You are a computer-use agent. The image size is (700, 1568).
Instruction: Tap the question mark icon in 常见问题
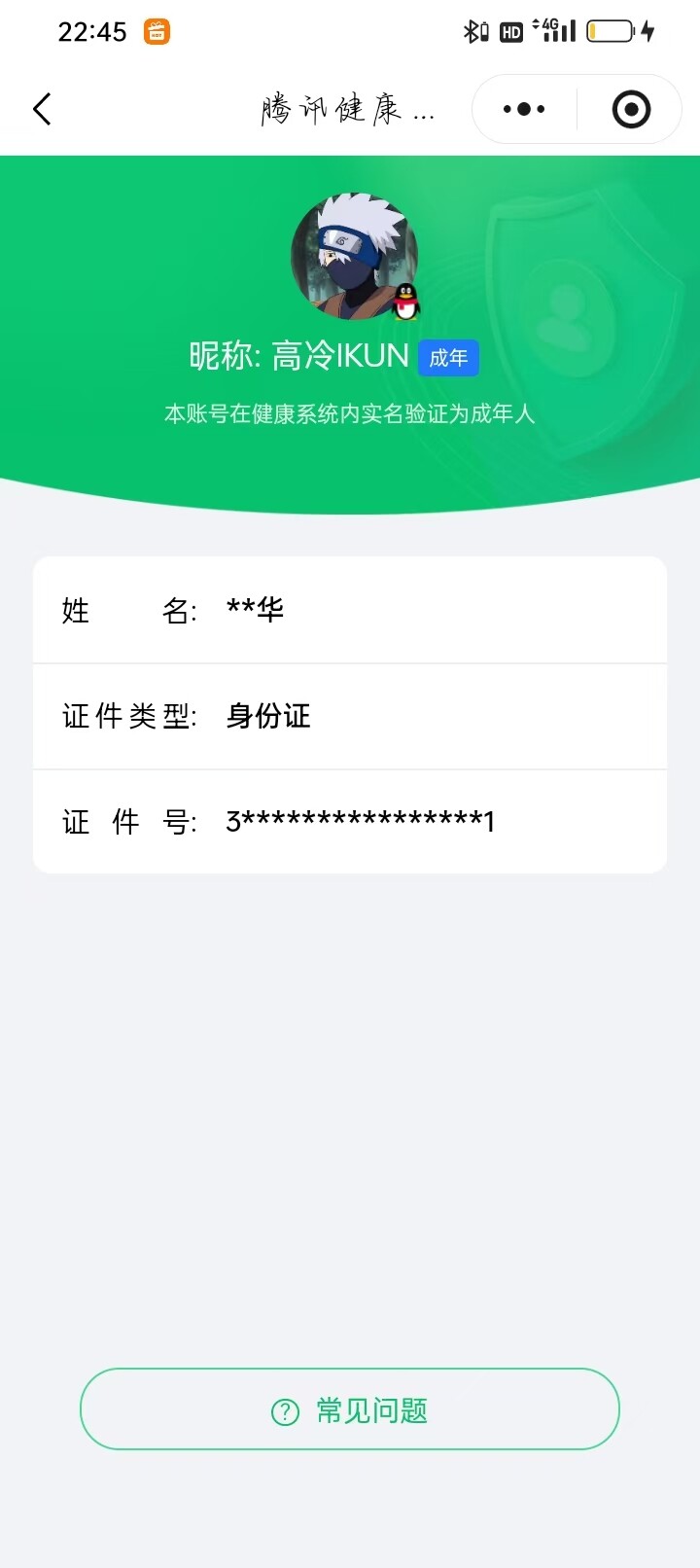(283, 1408)
